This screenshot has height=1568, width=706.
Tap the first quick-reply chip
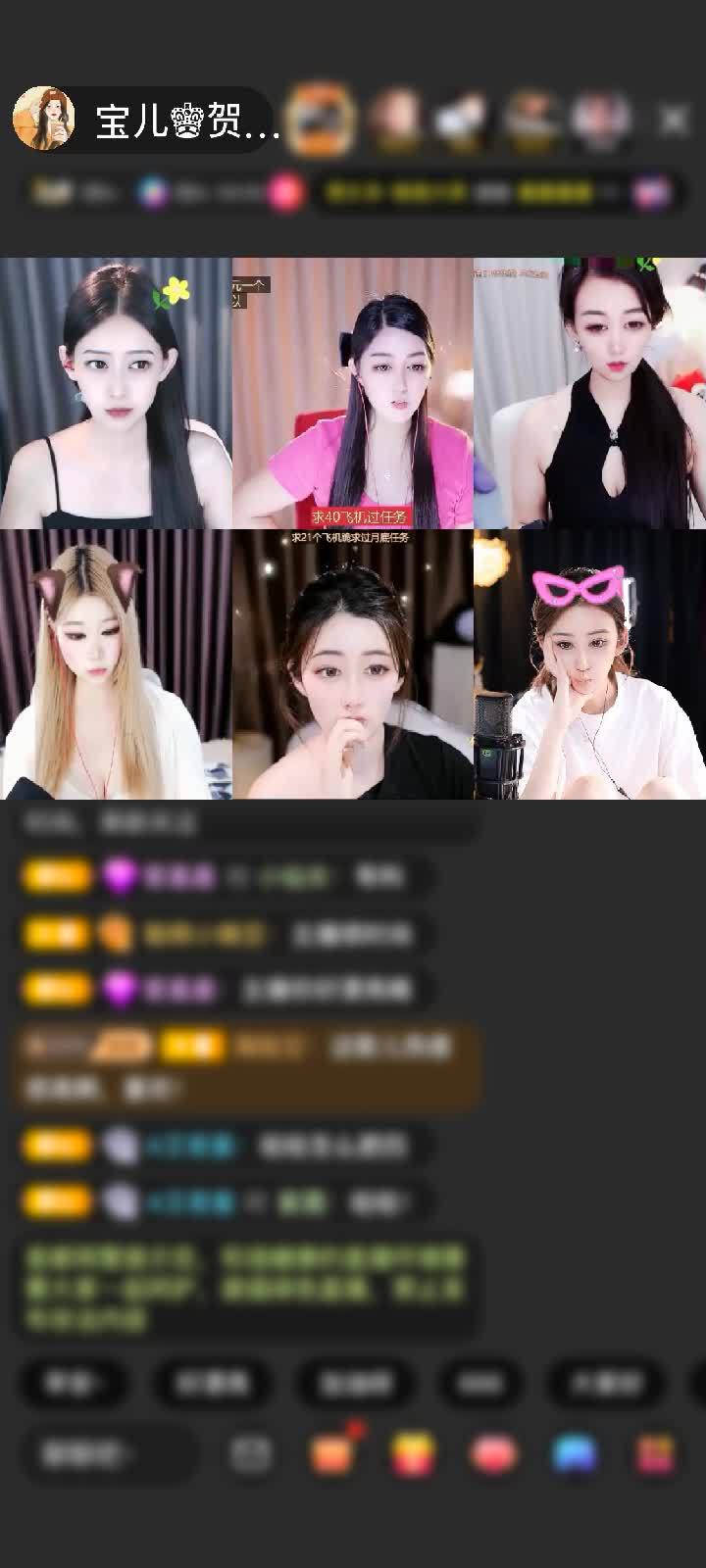[x=74, y=1383]
